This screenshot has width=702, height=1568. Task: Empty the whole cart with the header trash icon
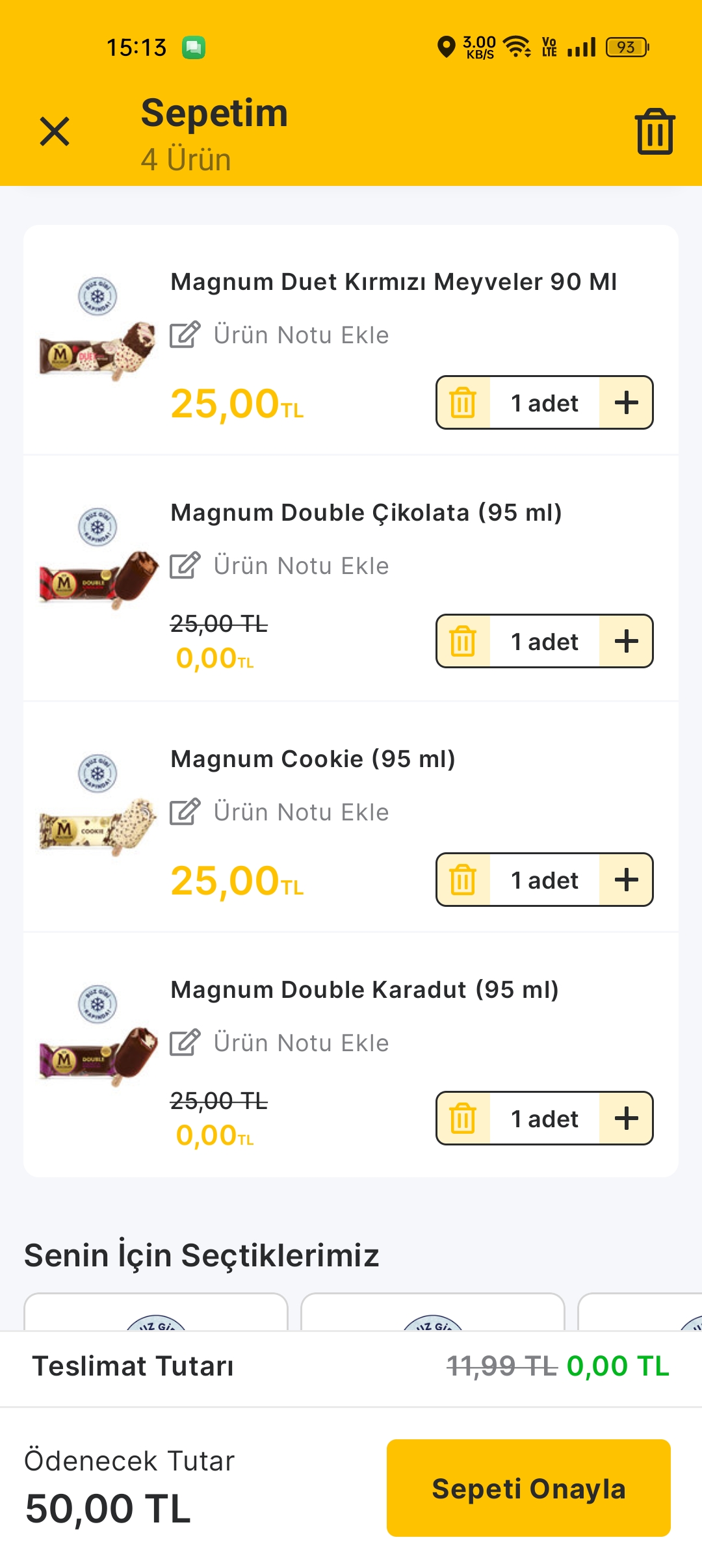coord(655,131)
